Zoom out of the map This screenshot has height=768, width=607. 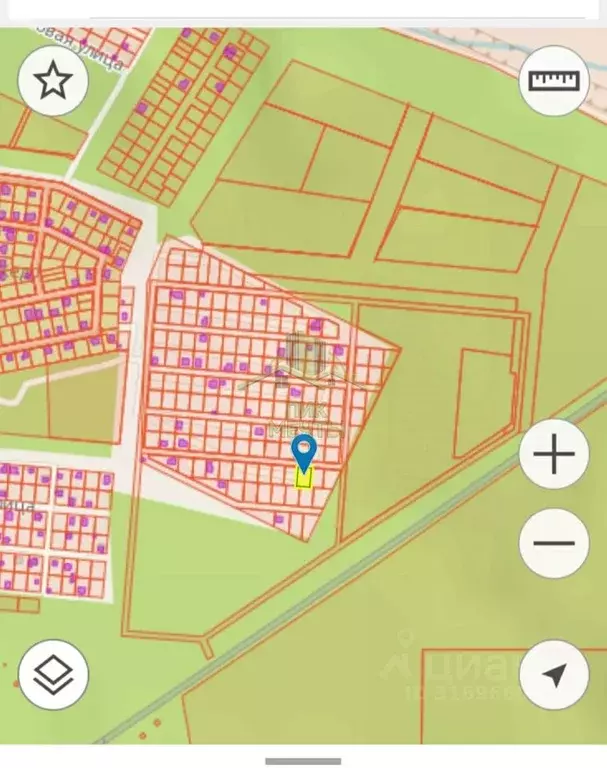coord(554,543)
